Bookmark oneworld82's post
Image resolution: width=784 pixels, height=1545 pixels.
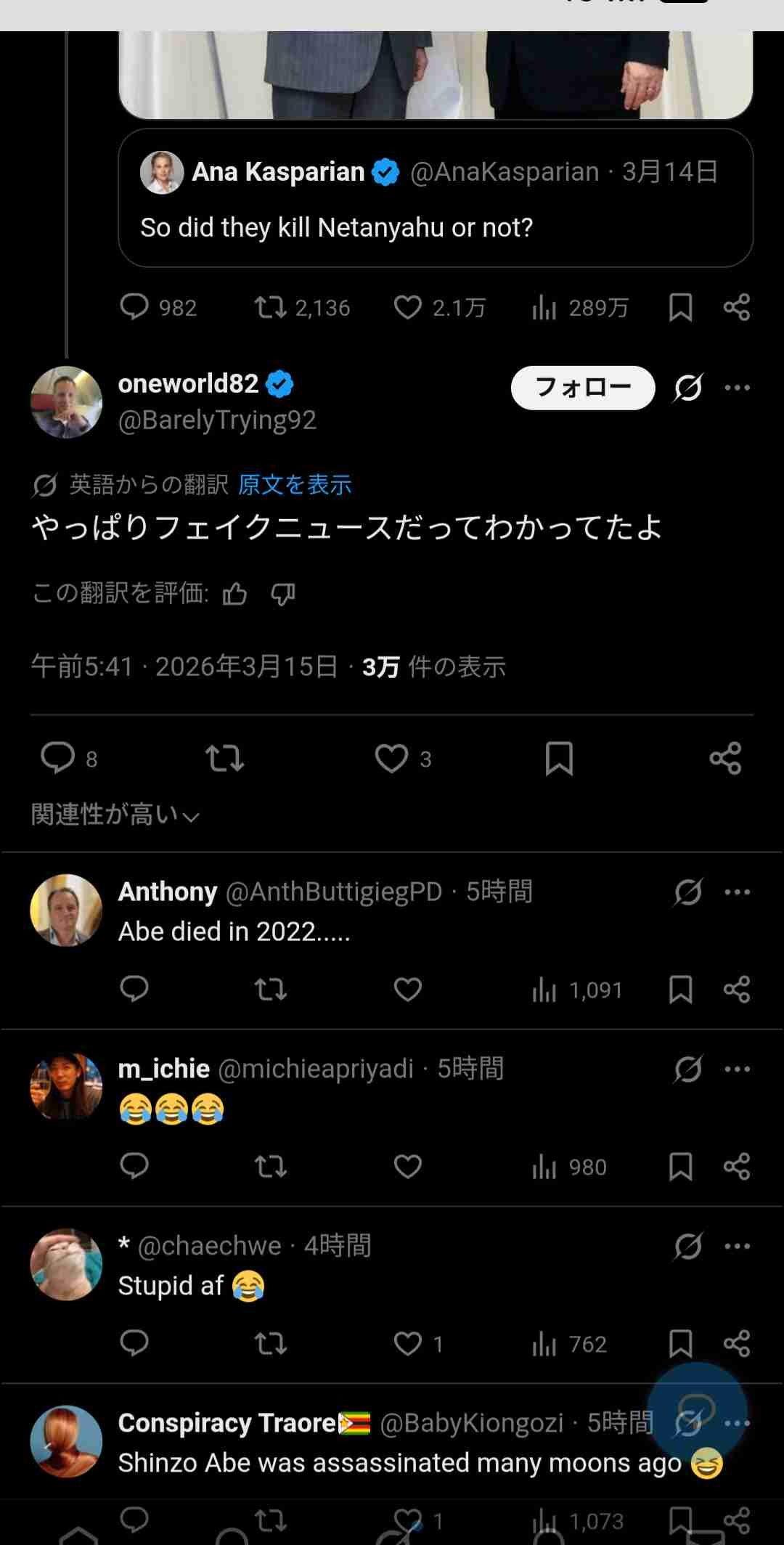point(559,759)
